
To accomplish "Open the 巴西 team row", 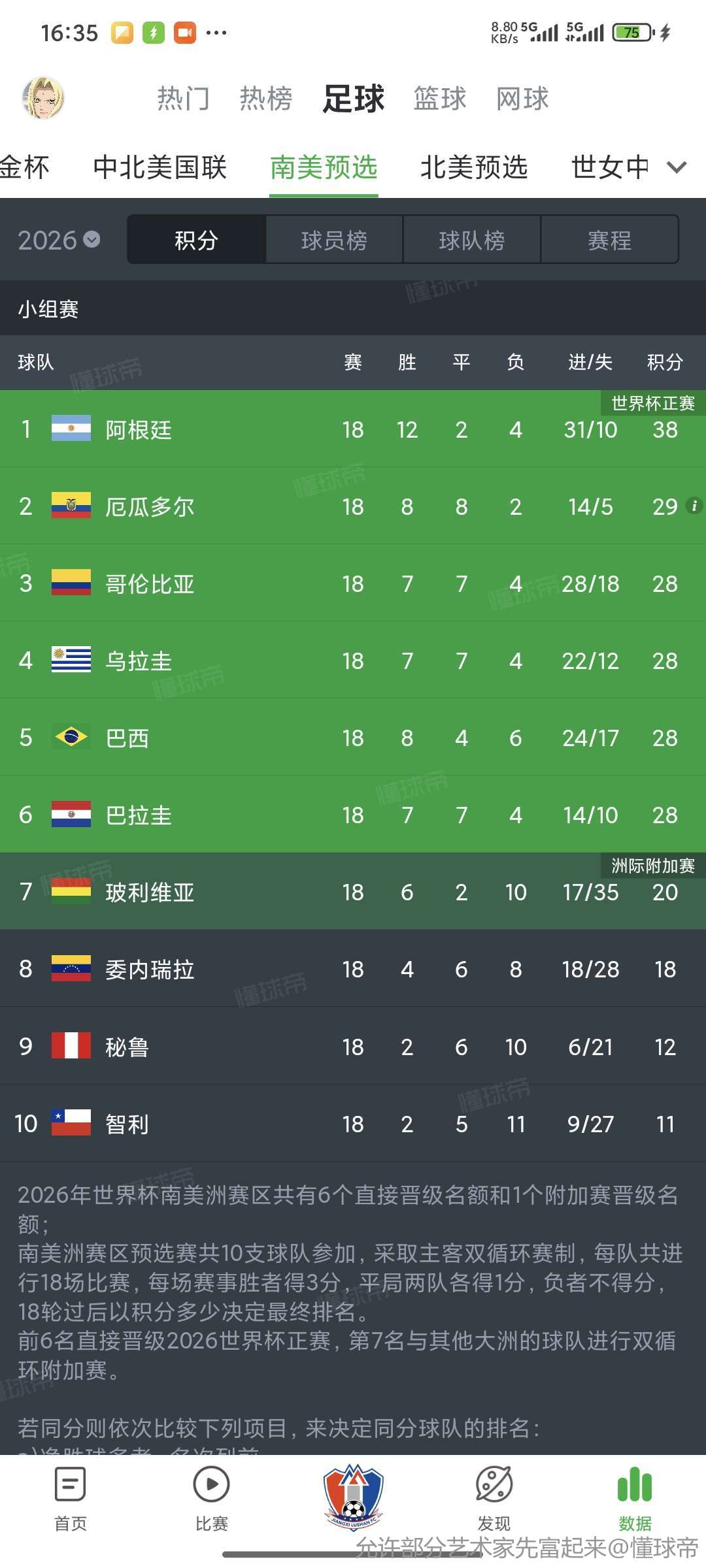I will 127,738.
